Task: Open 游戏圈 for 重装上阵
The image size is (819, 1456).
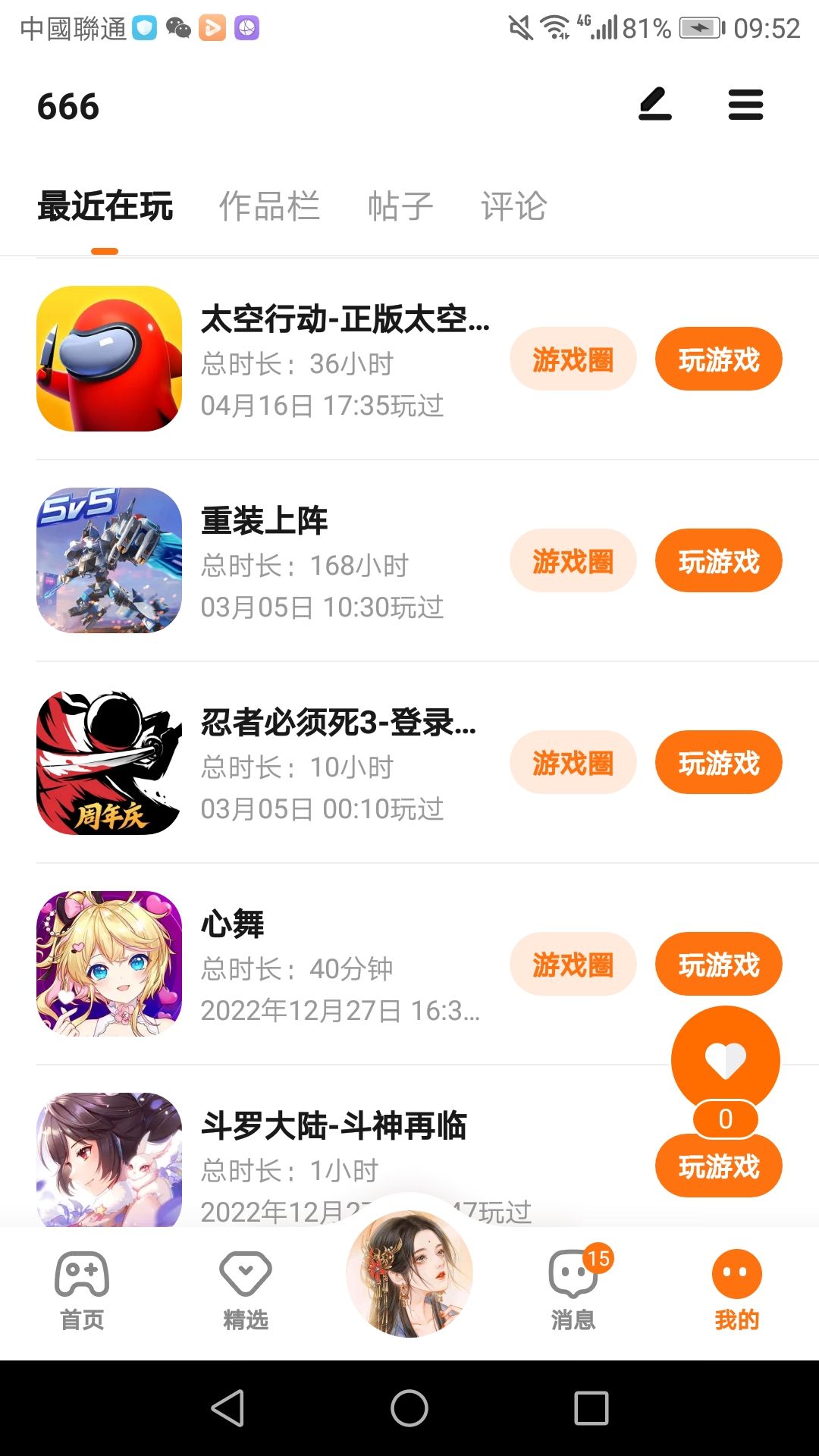Action: pos(573,561)
